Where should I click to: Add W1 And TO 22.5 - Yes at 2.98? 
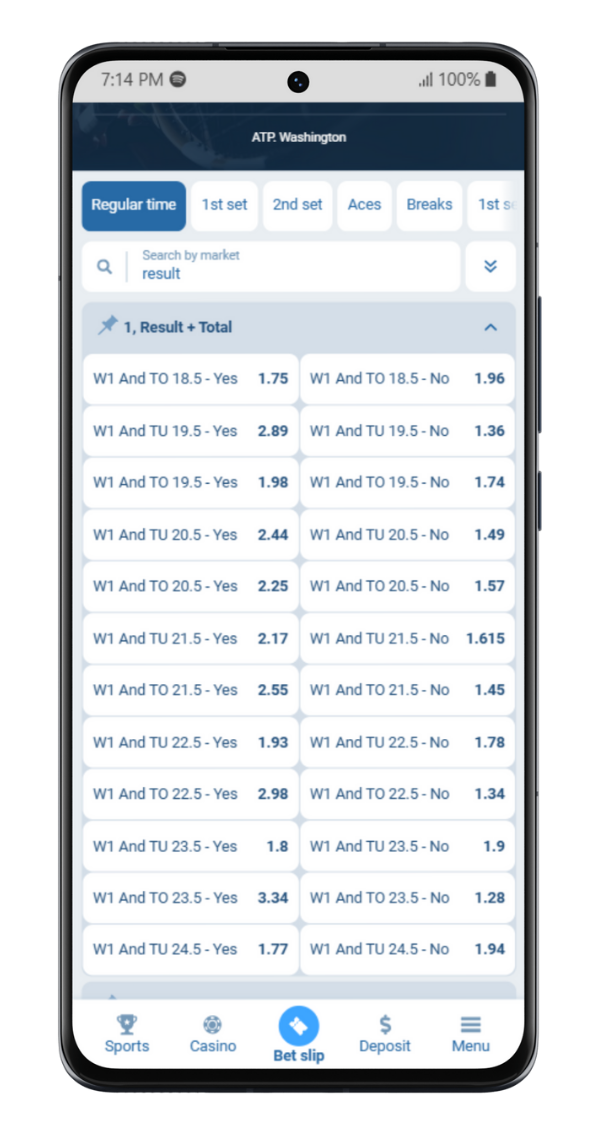pos(190,794)
